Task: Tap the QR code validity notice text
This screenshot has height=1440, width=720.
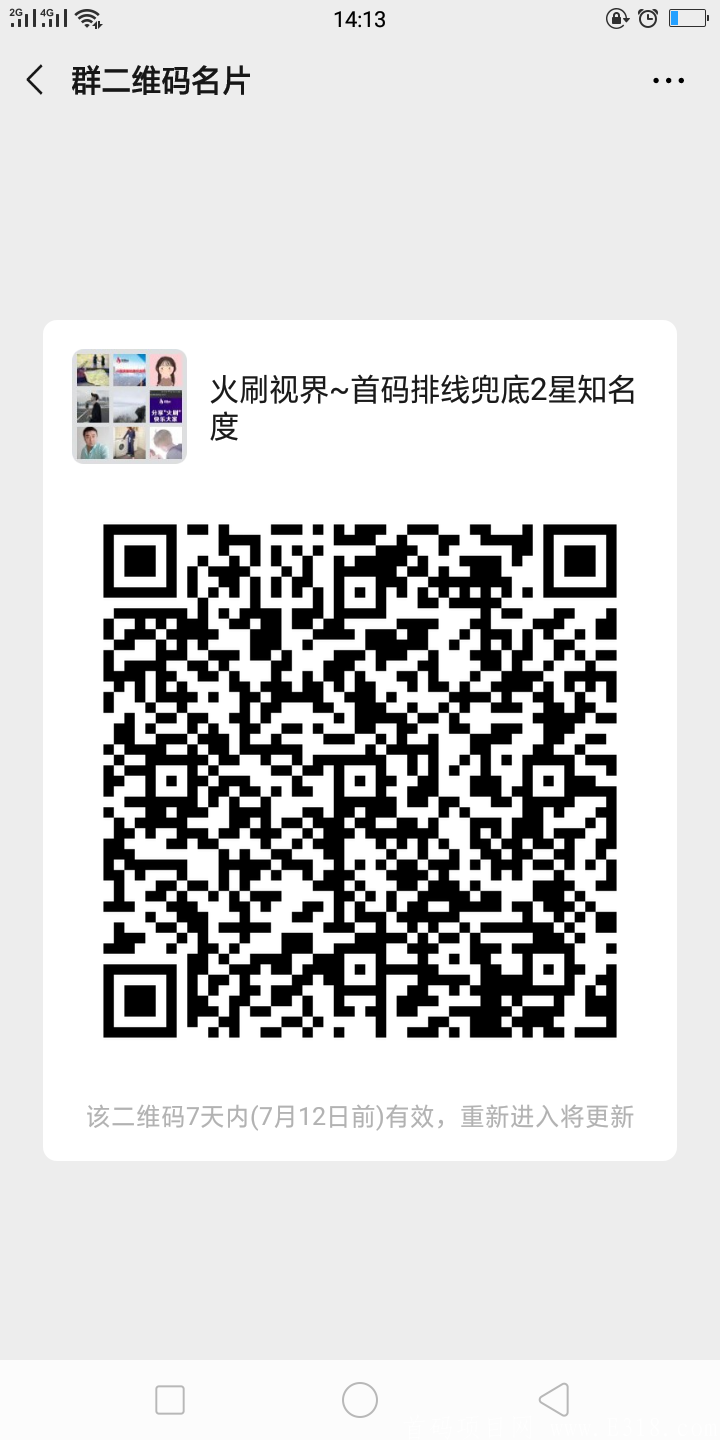Action: [360, 1117]
